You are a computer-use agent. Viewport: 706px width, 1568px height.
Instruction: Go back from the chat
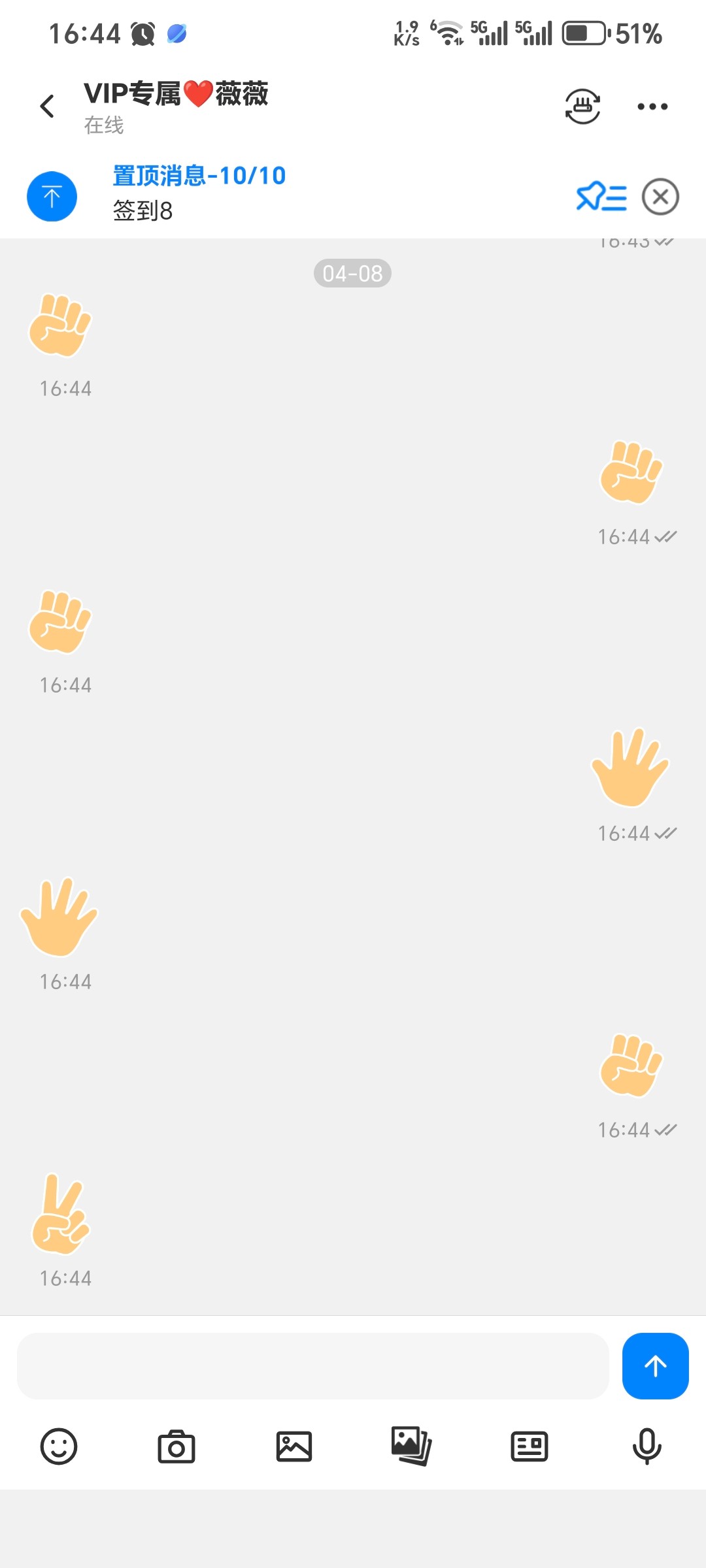point(47,106)
